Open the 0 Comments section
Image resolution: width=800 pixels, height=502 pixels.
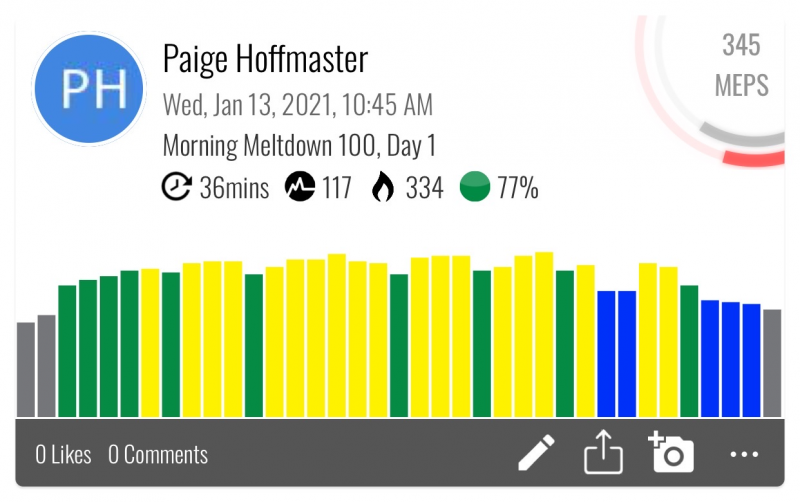[x=158, y=455]
